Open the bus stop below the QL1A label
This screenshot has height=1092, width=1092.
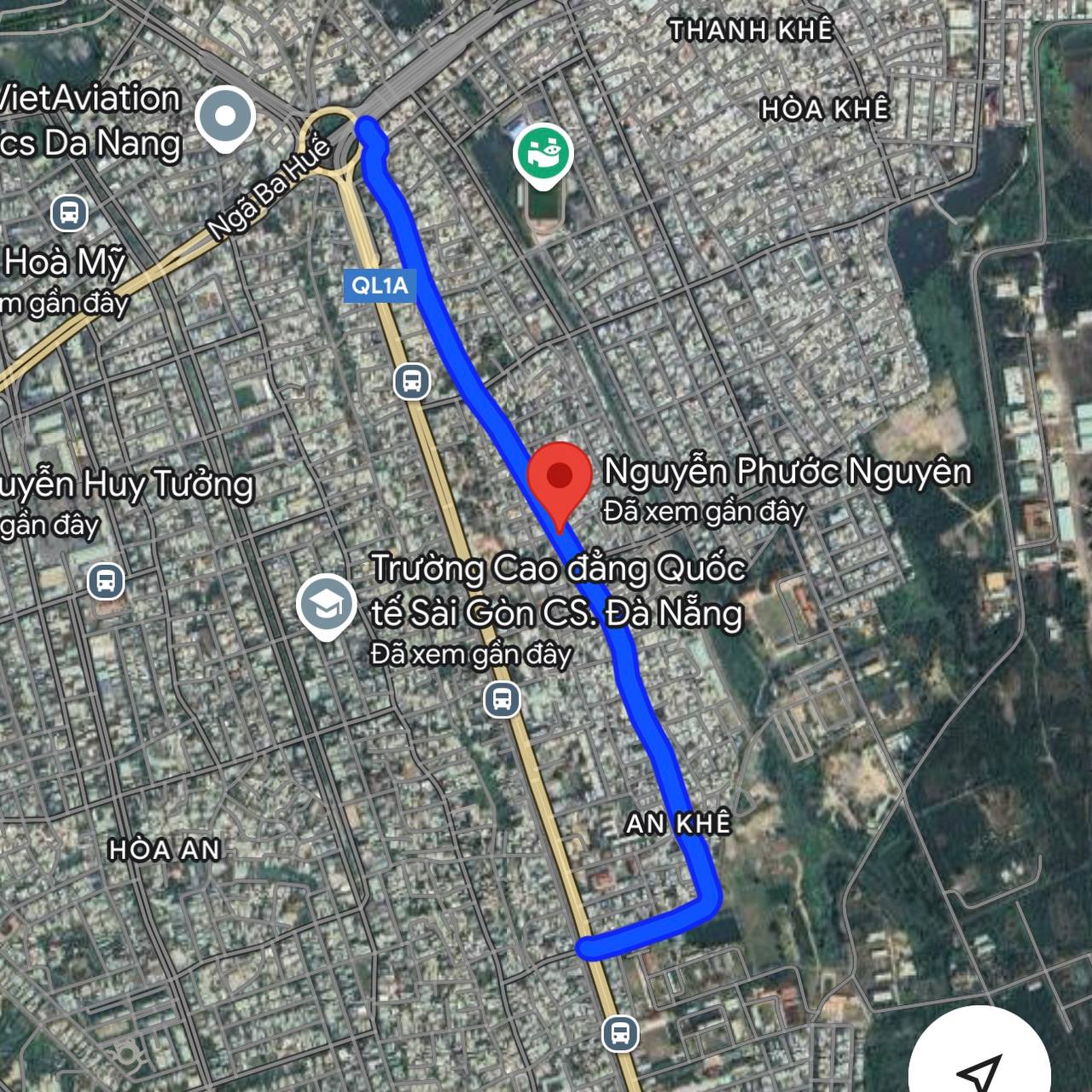tap(411, 381)
